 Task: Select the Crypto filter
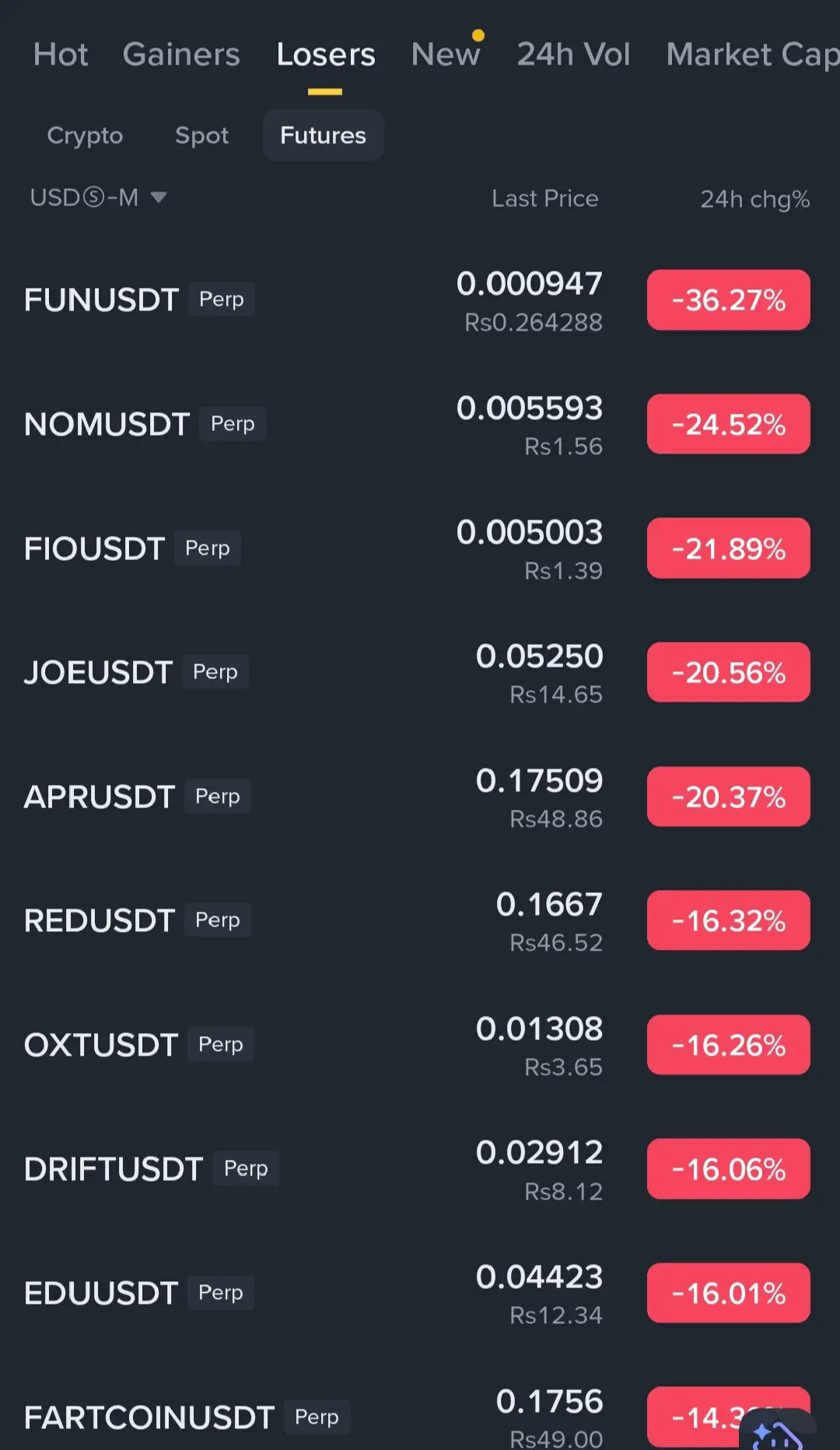[x=85, y=135]
